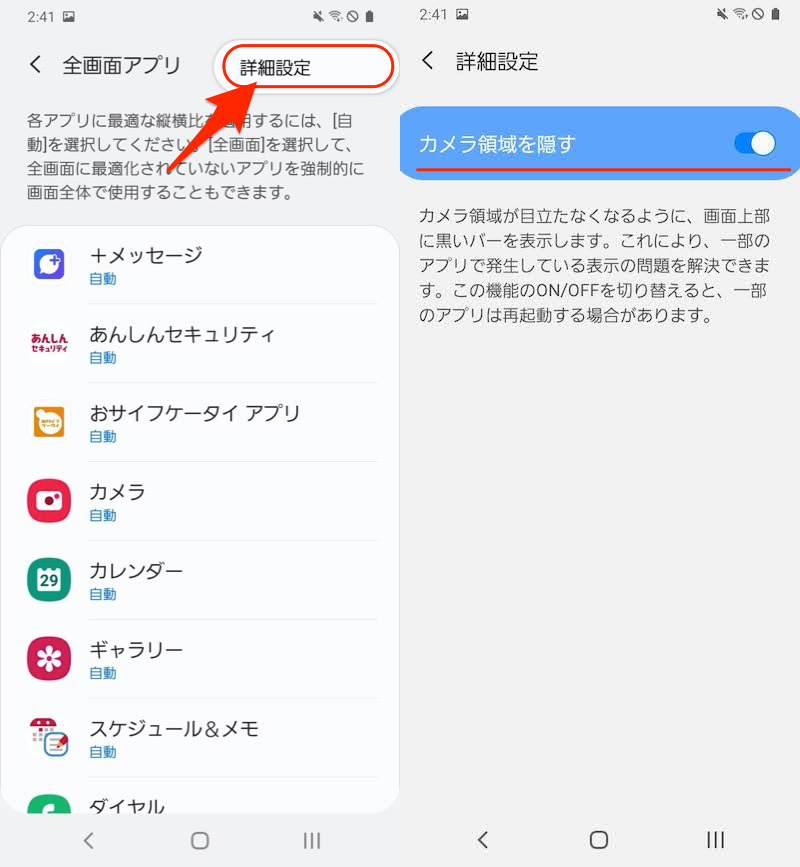Go back from the 詳細設定 screen
This screenshot has height=867, width=800.
(x=429, y=61)
